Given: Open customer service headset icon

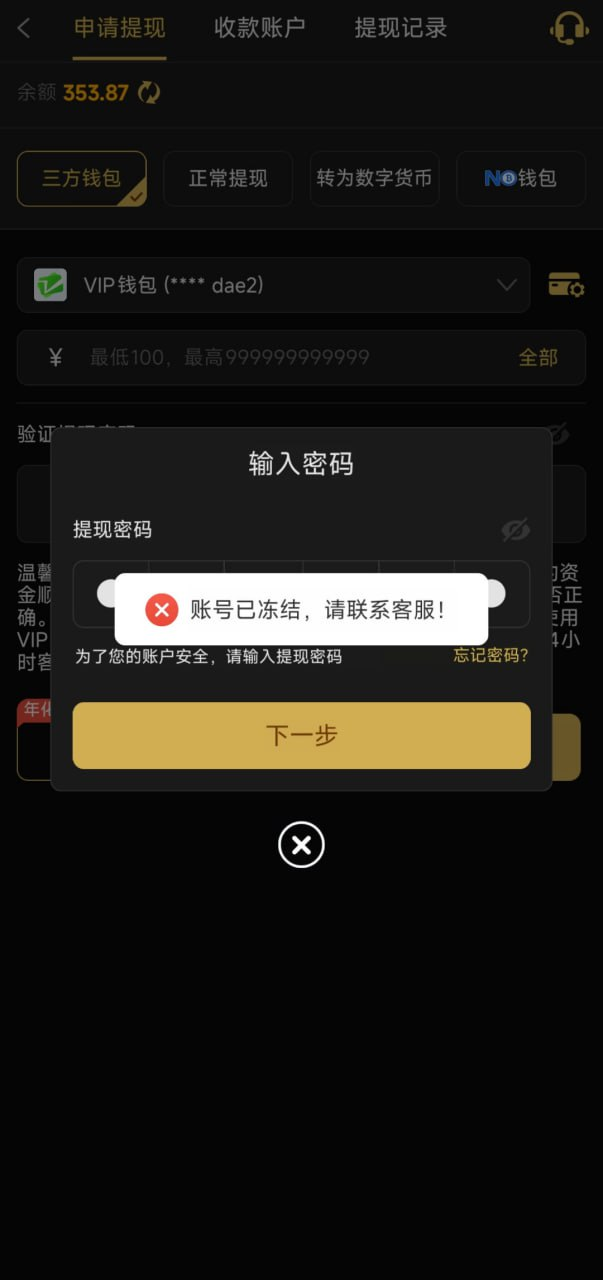Looking at the screenshot, I should (569, 28).
